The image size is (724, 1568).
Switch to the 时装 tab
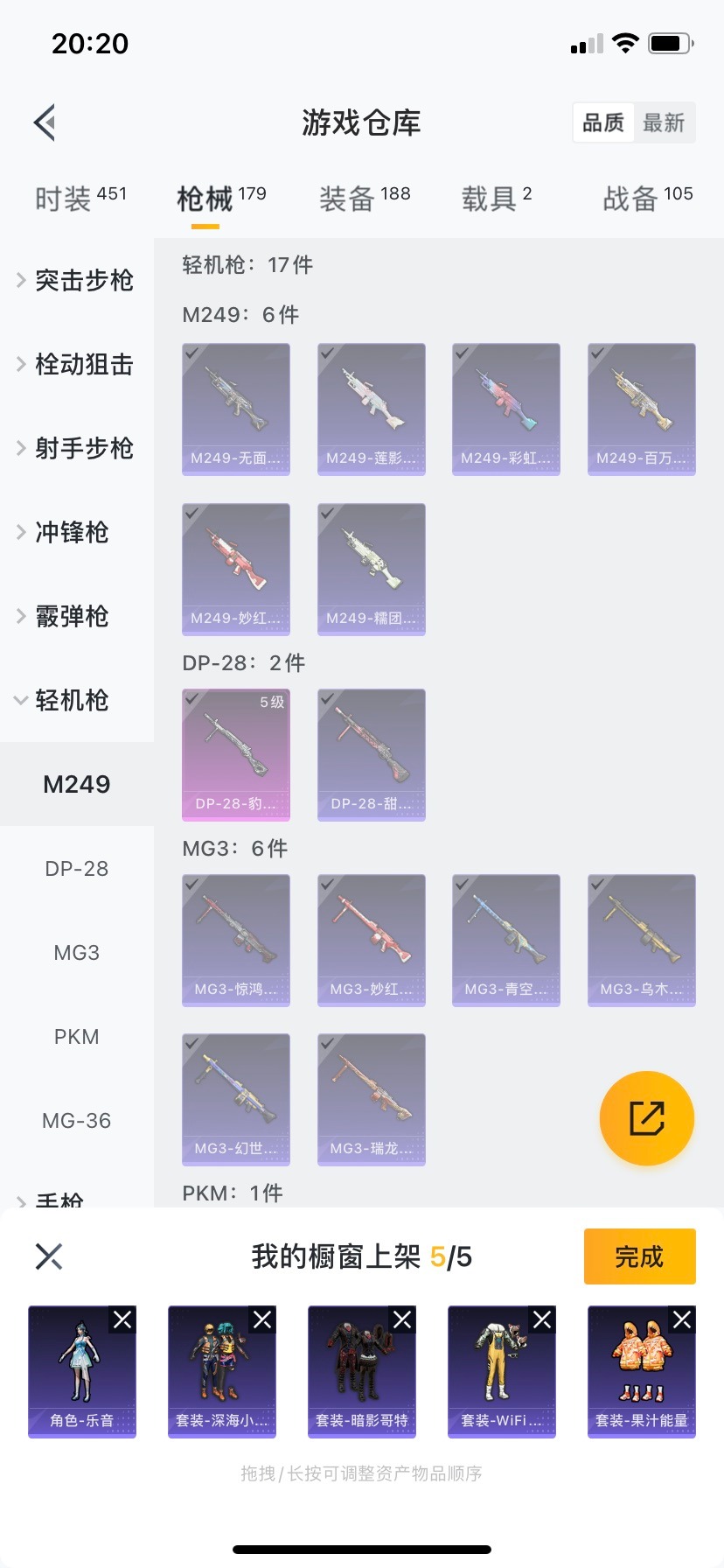80,199
